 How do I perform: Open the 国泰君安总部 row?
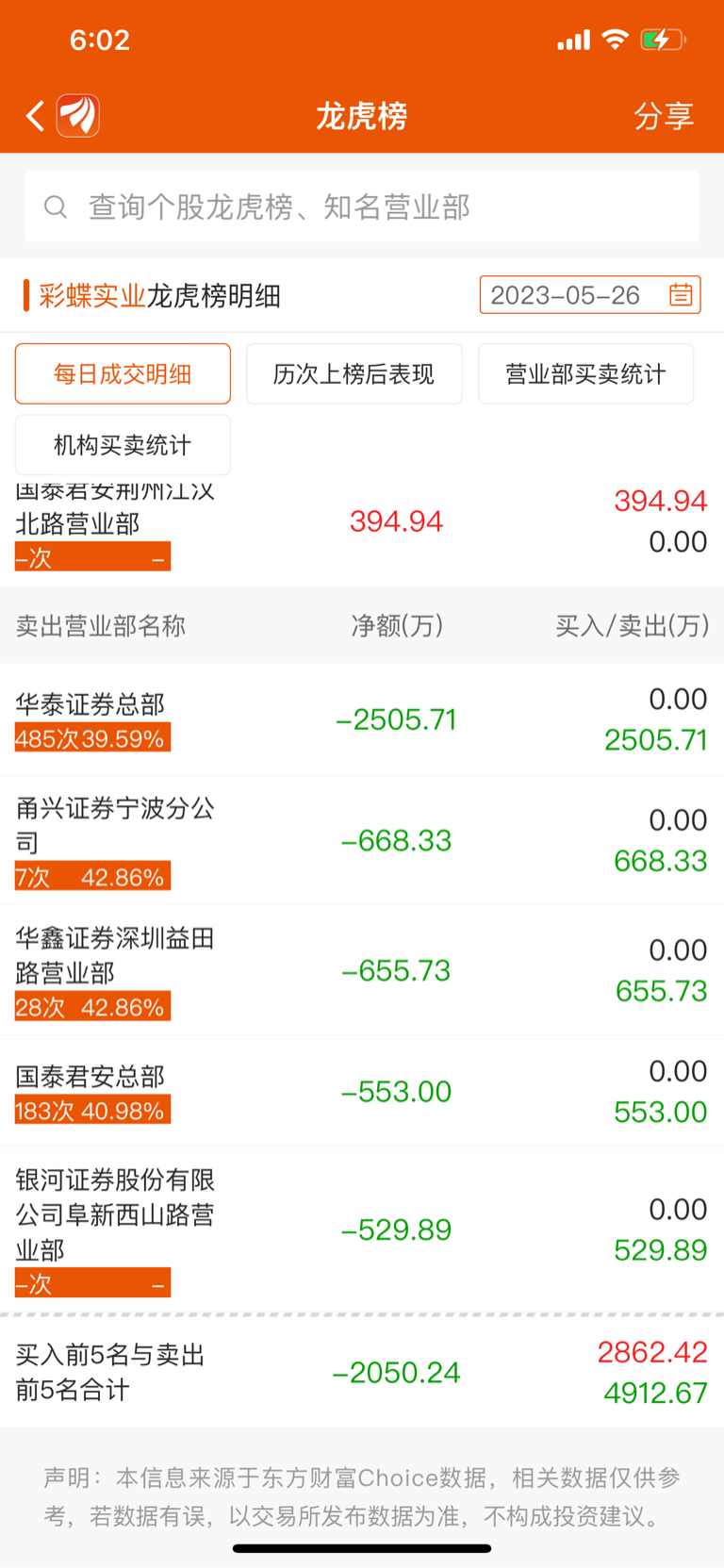pyautogui.click(x=362, y=1091)
